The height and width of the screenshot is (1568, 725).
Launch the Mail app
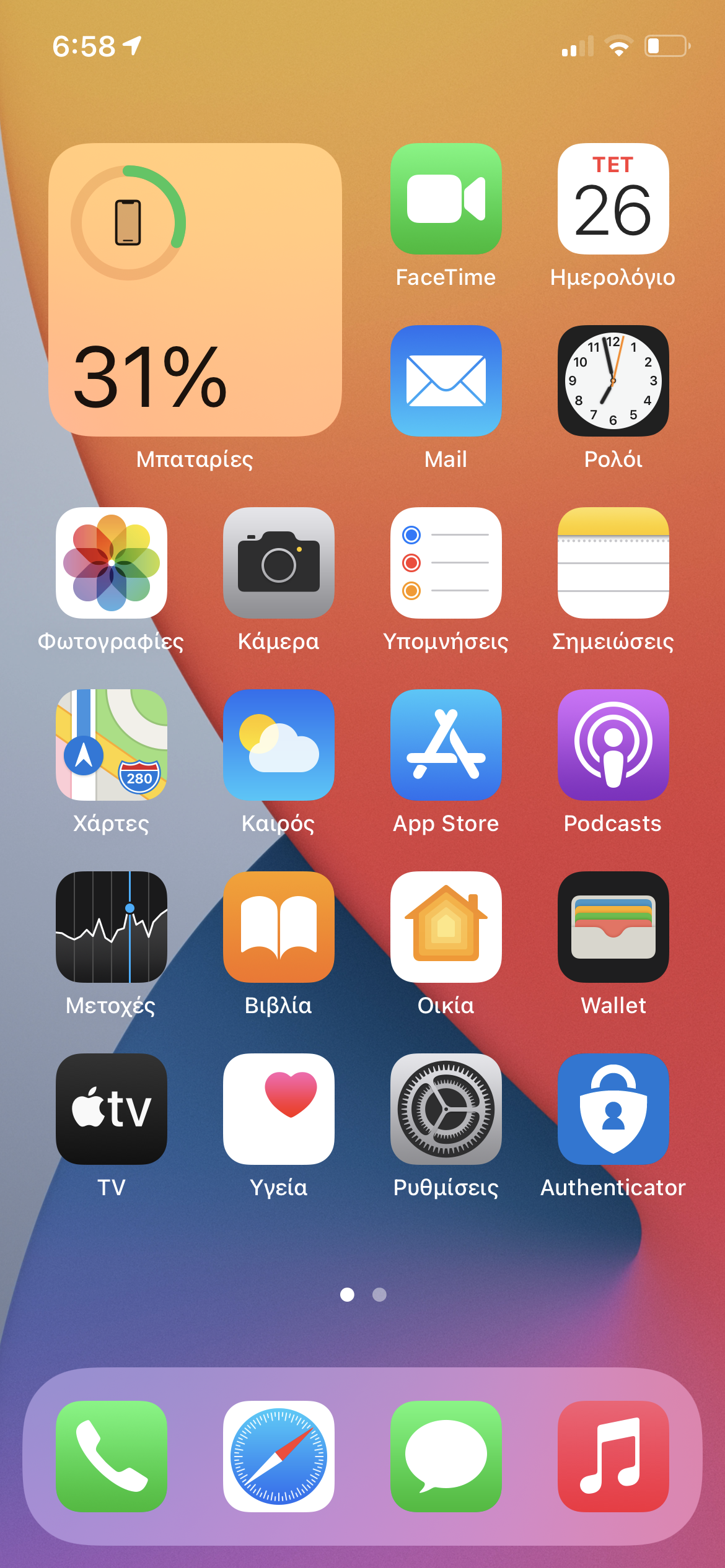coord(446,381)
